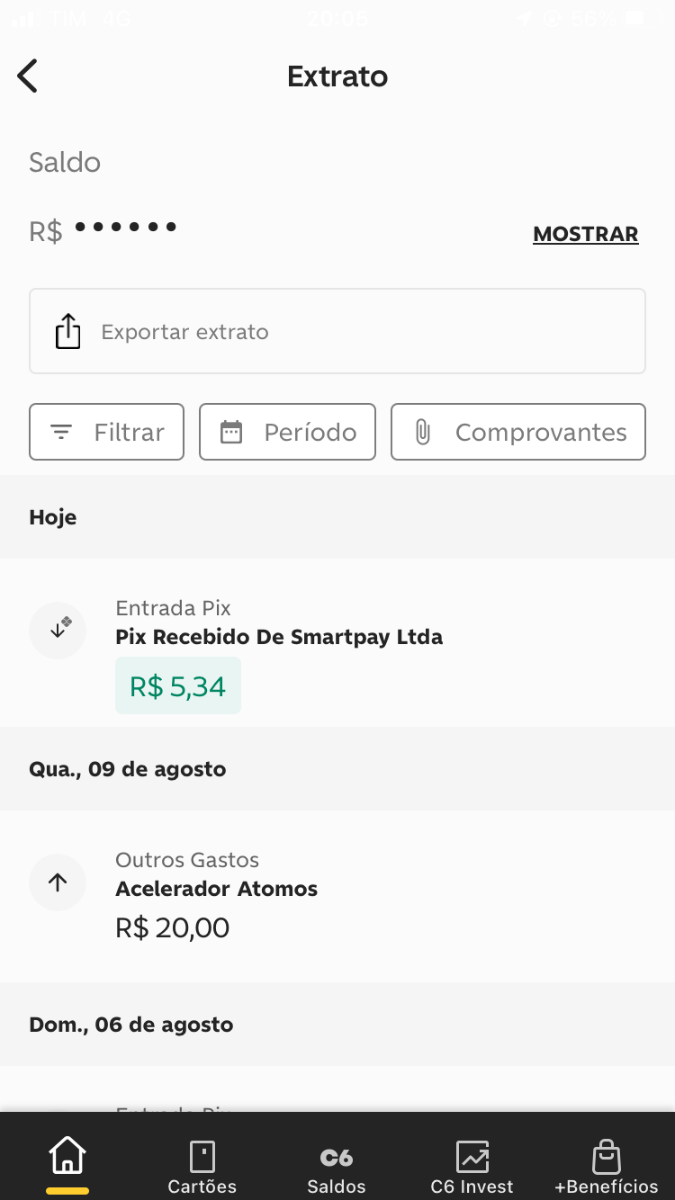The height and width of the screenshot is (1200, 675).
Task: Open the C6 Invest tab
Action: pos(472,1166)
